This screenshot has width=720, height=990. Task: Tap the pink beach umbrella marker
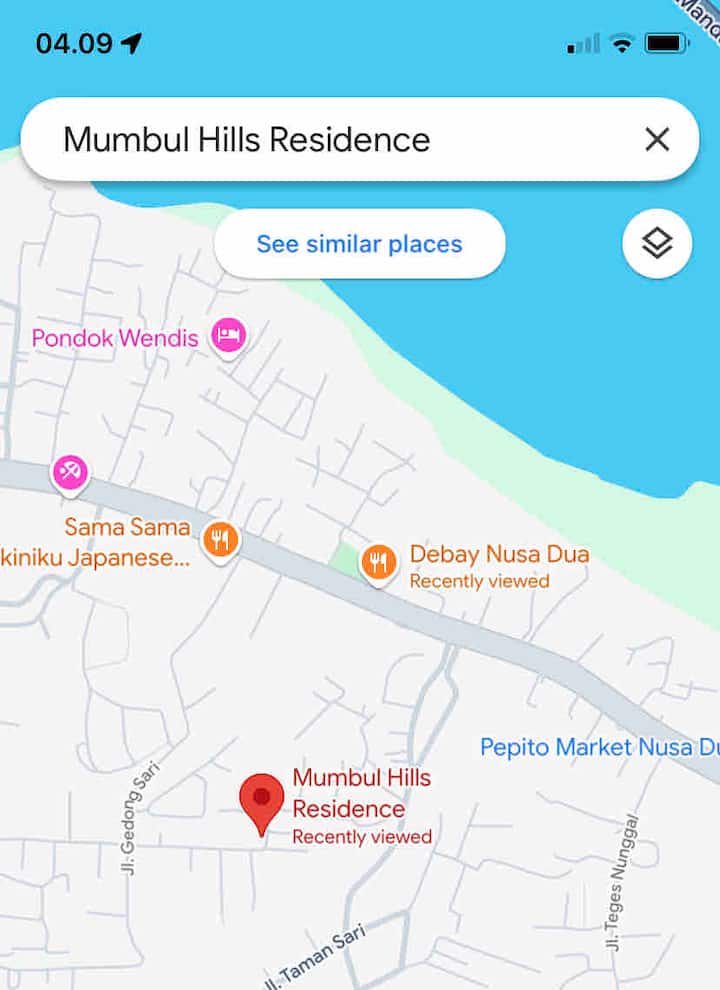70,472
